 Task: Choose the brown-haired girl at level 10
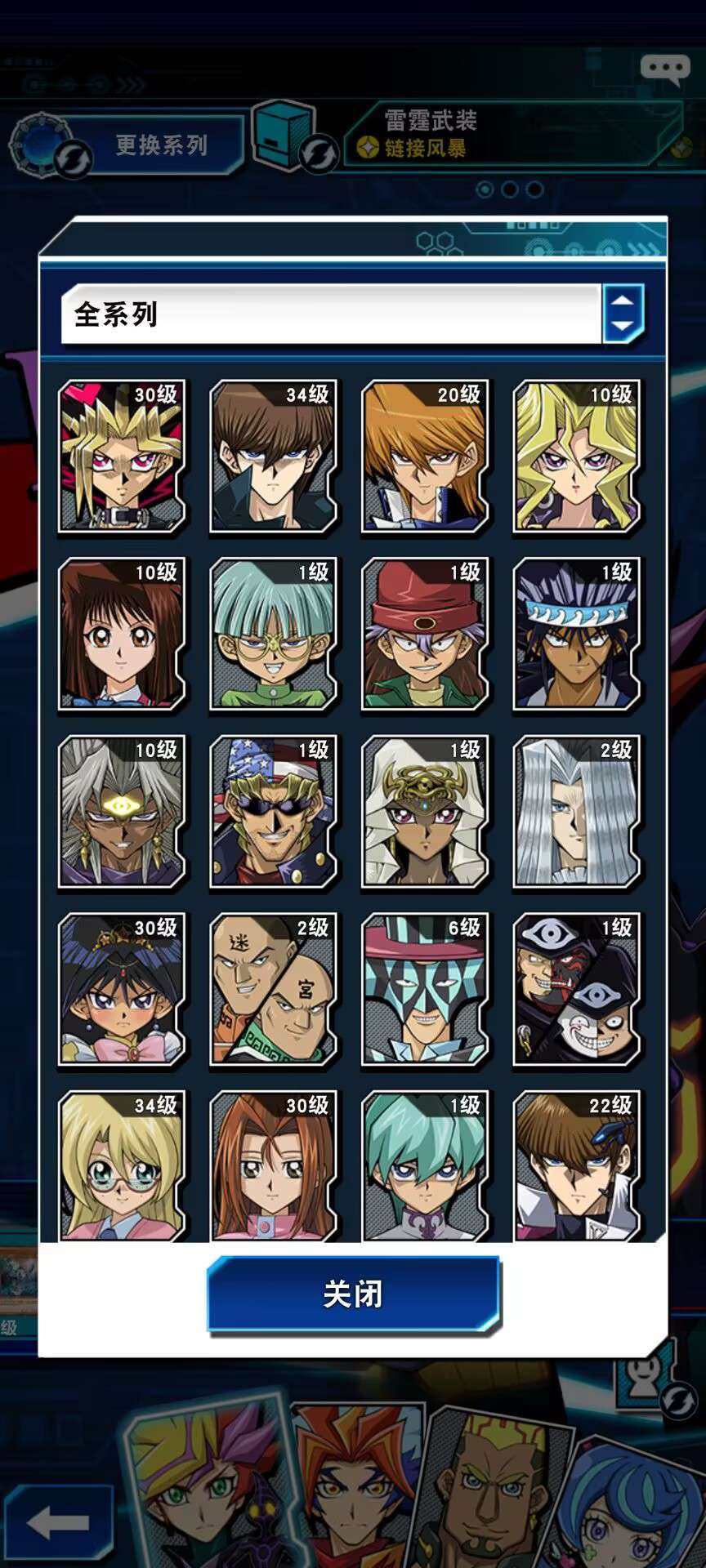pyautogui.click(x=123, y=634)
